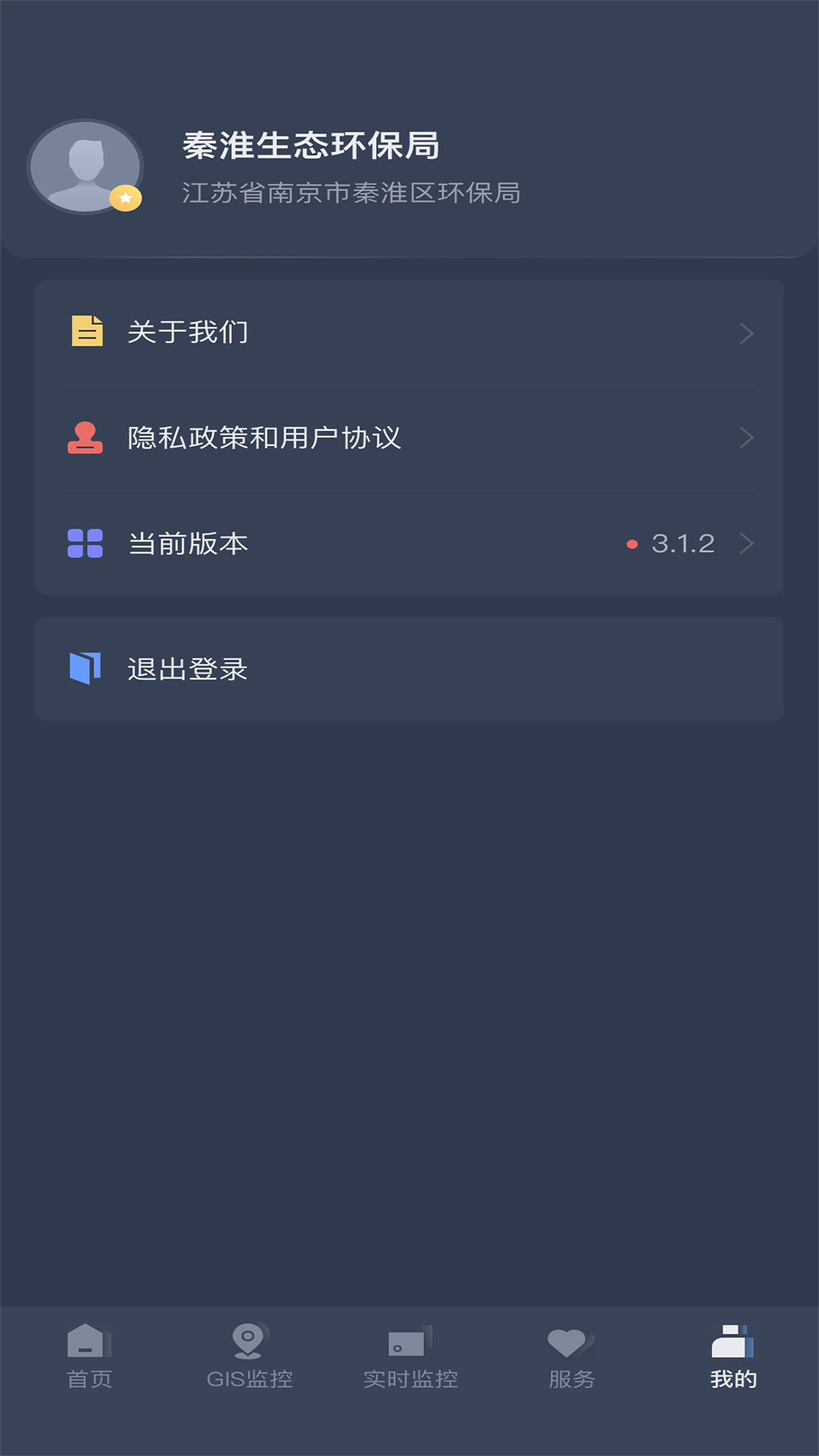The width and height of the screenshot is (819, 1456).
Task: Click the red stamp icon beside 隐私政策和用户协议
Action: tap(85, 438)
